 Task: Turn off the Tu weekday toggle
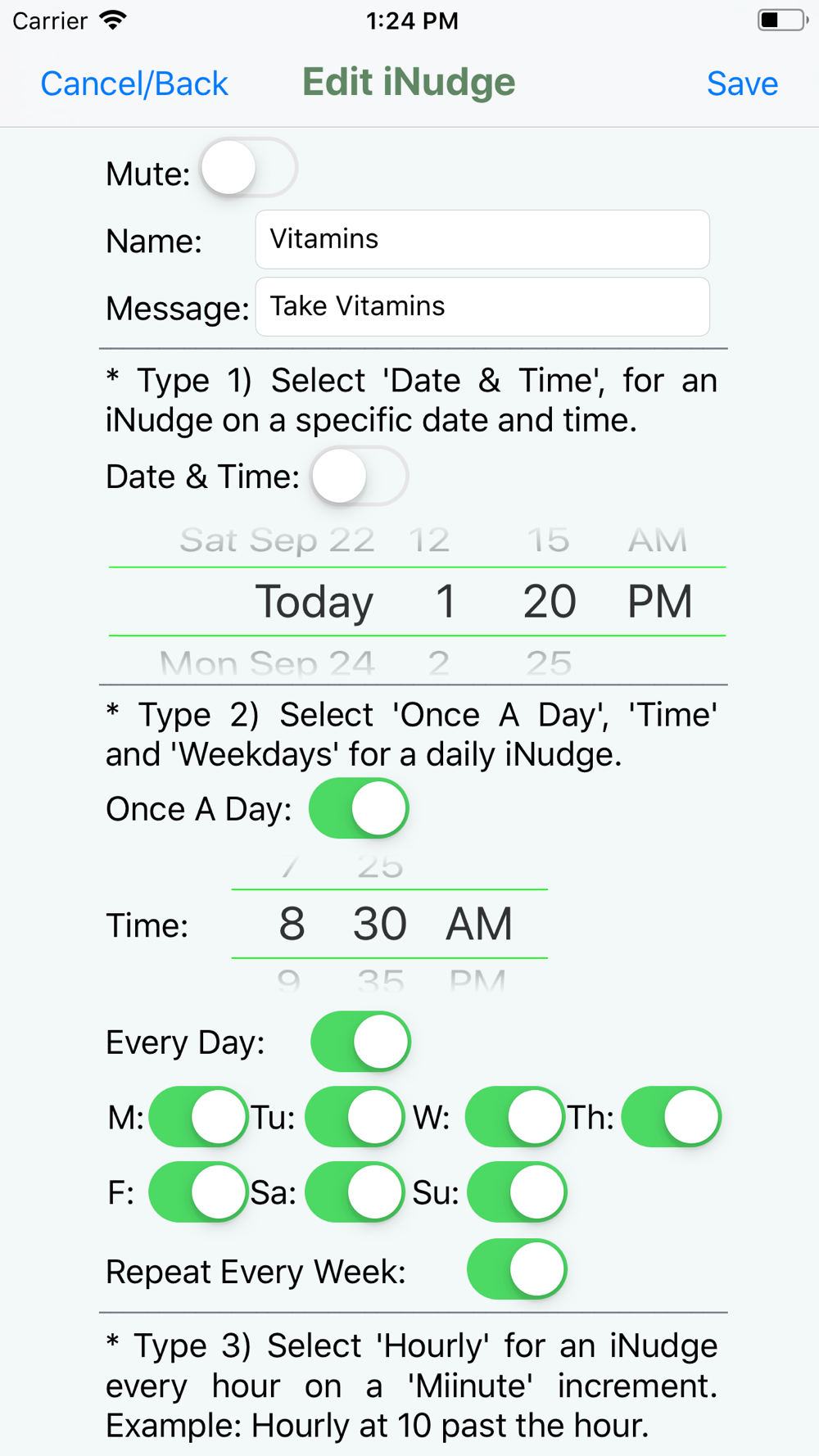pyautogui.click(x=355, y=1117)
